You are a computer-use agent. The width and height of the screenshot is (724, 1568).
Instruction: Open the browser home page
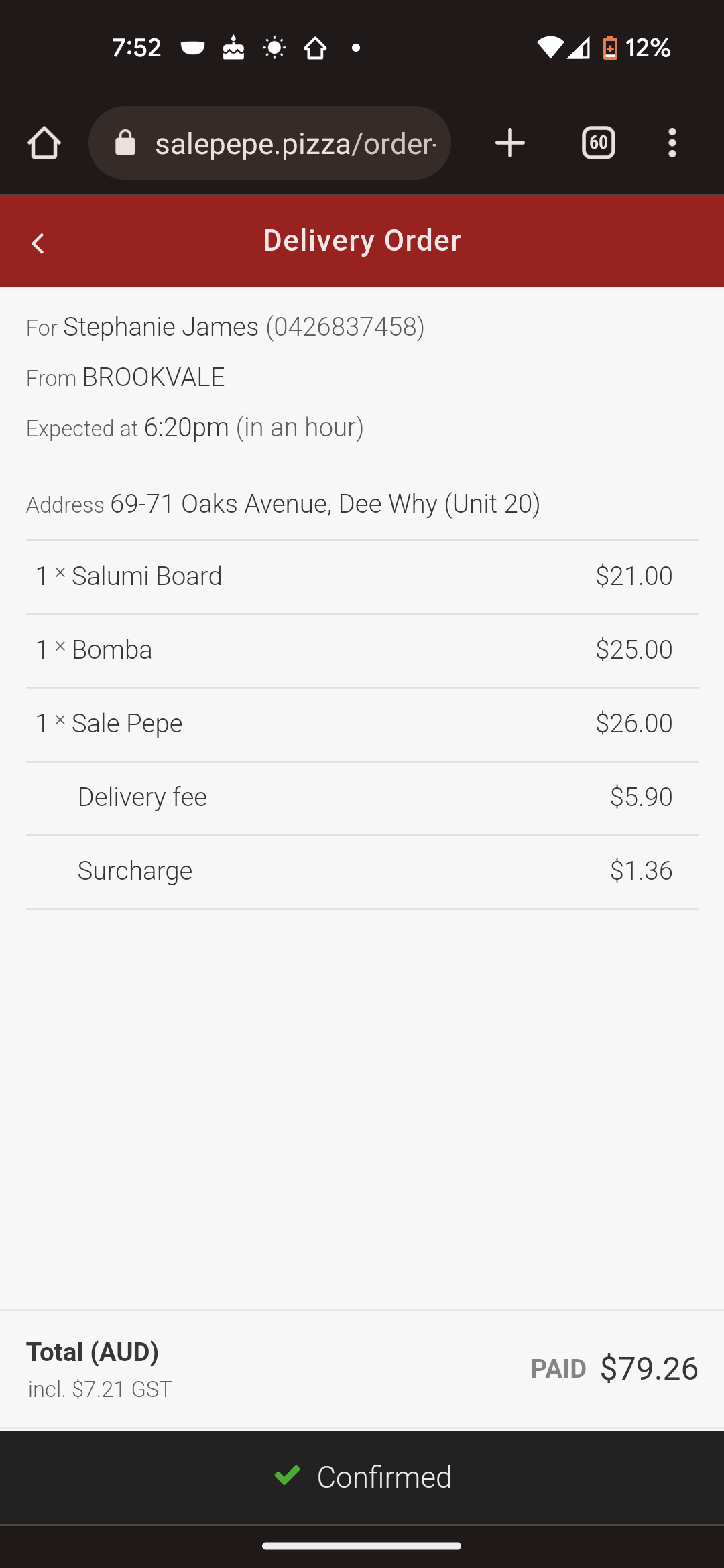coord(44,143)
